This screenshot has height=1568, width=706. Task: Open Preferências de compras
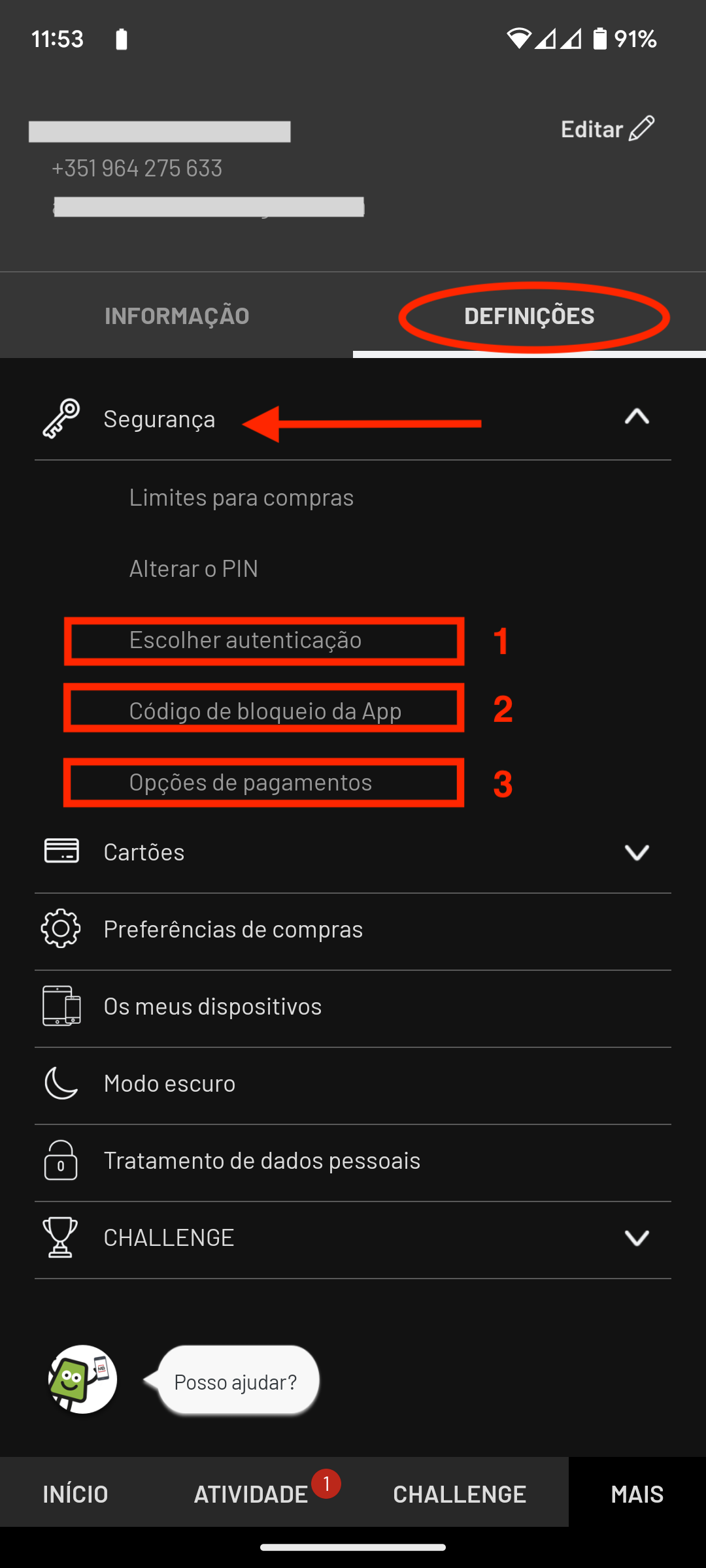(233, 929)
